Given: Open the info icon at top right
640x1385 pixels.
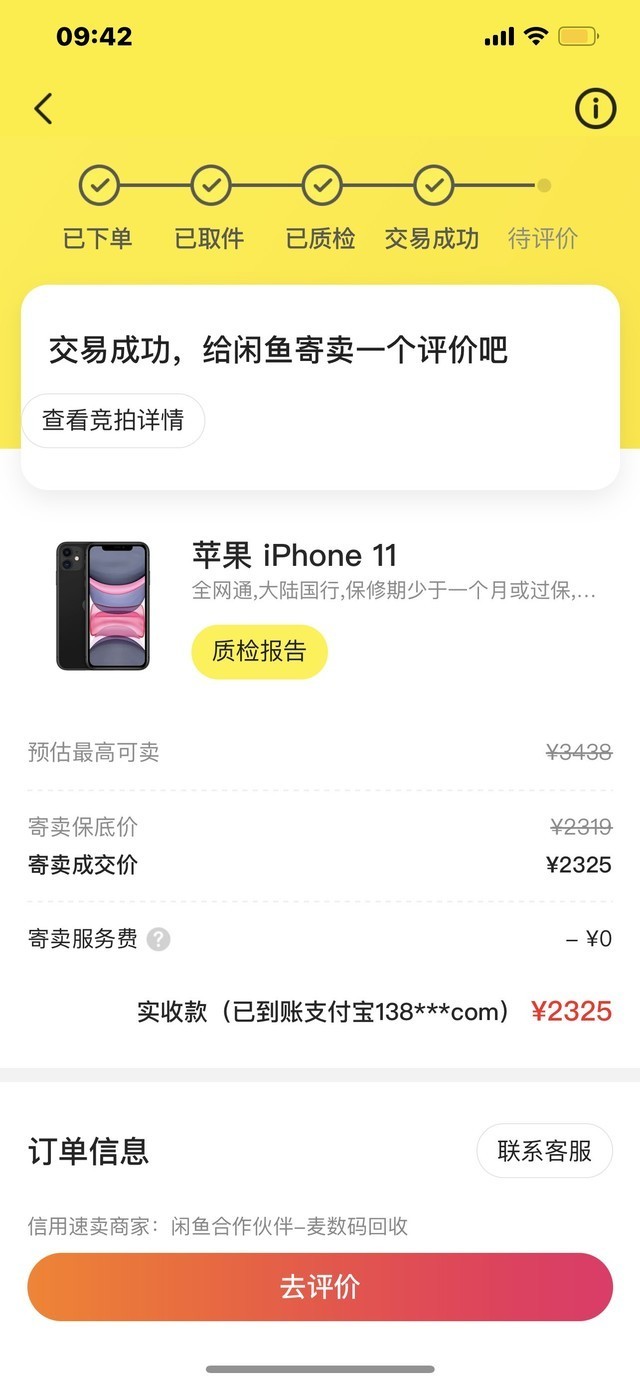Looking at the screenshot, I should tap(596, 108).
